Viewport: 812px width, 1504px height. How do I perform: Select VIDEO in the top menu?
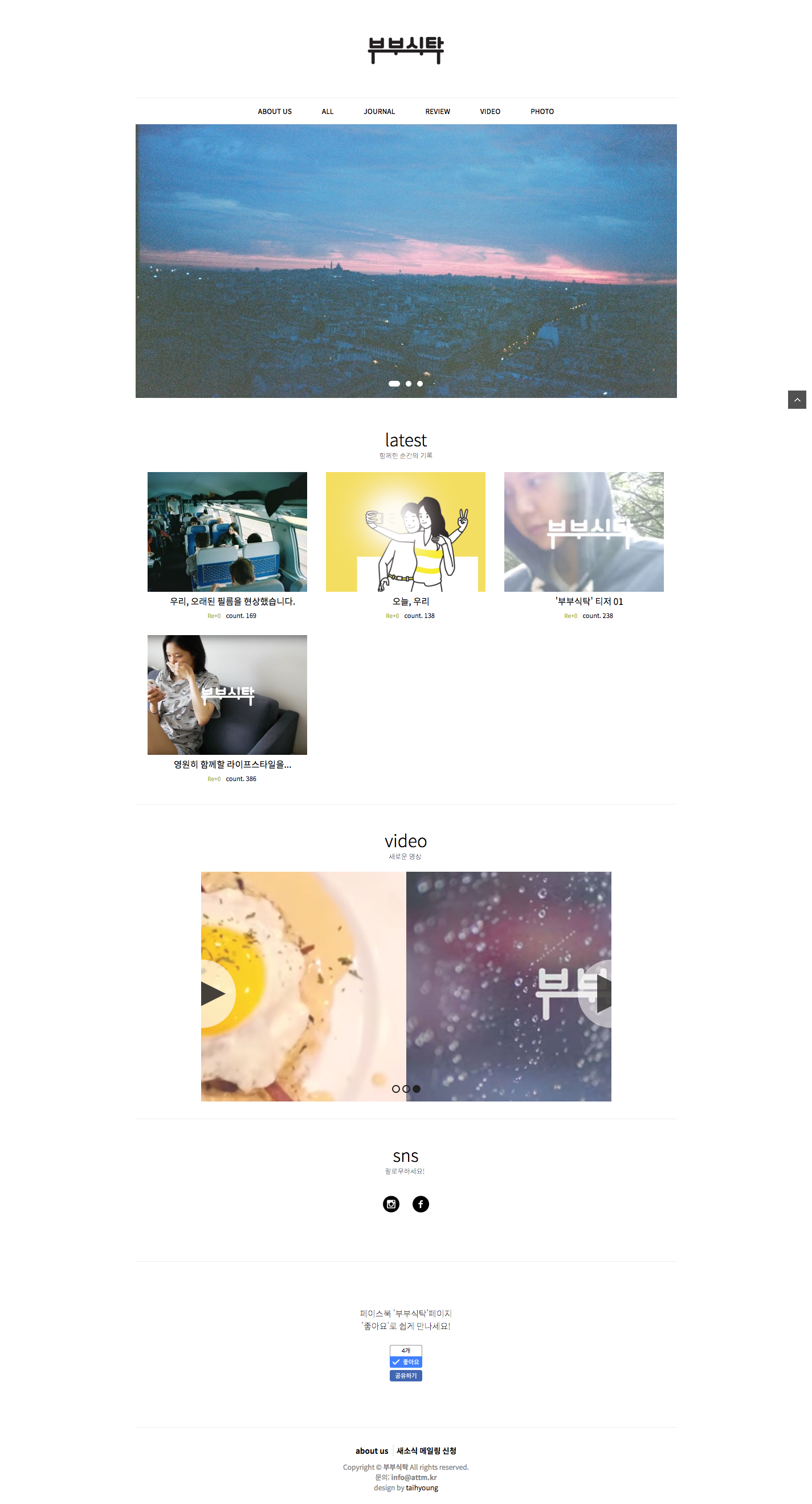tap(490, 112)
